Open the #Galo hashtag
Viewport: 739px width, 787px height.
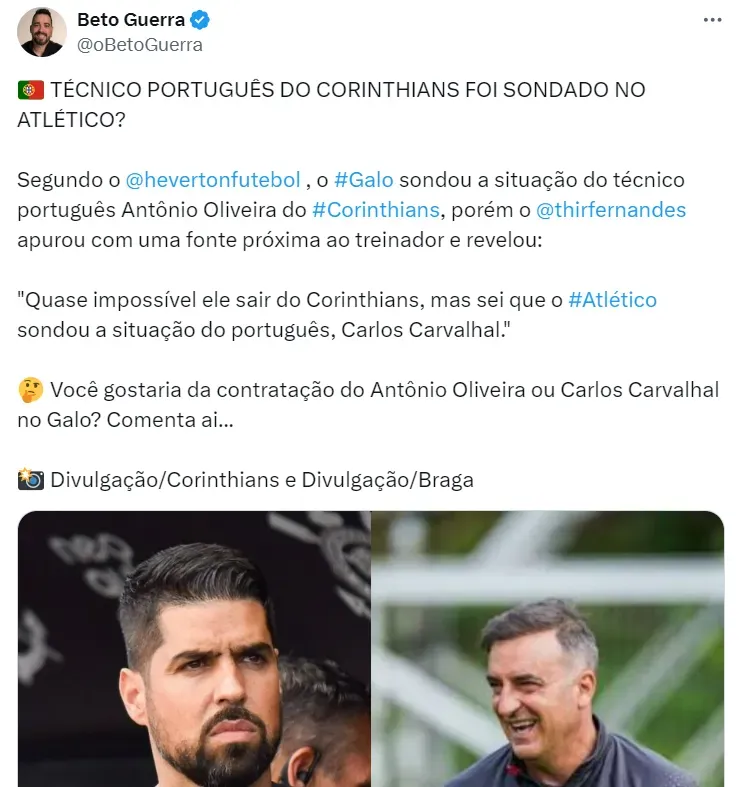click(364, 180)
